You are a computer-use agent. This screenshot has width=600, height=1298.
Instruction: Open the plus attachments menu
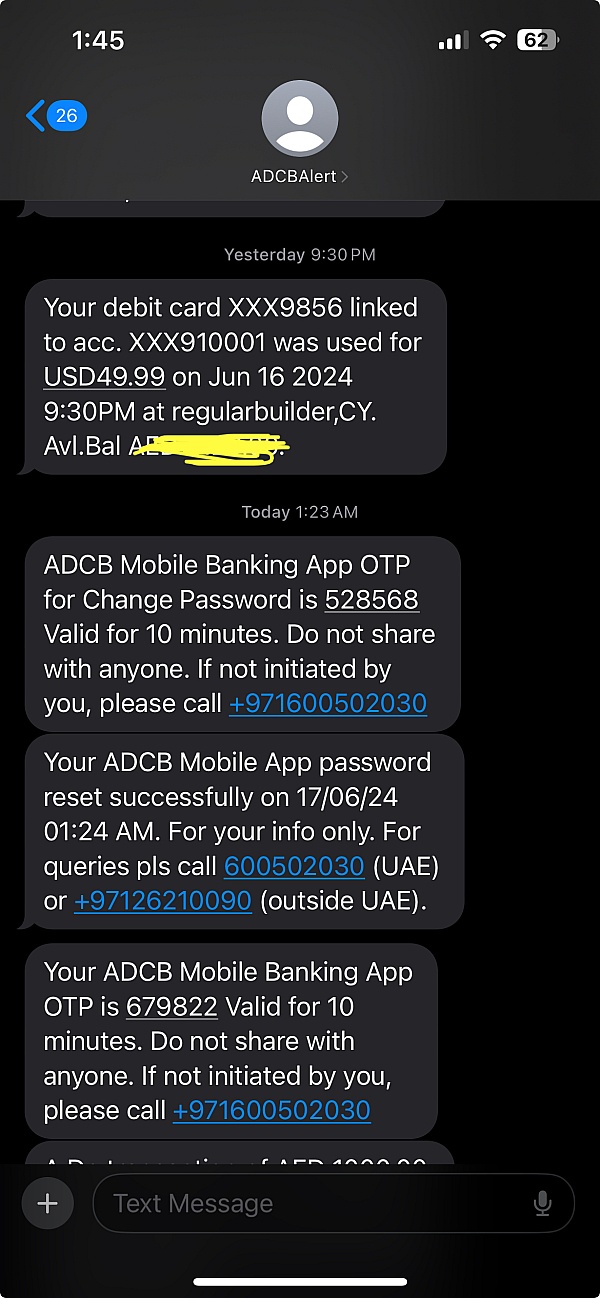pyautogui.click(x=47, y=1203)
